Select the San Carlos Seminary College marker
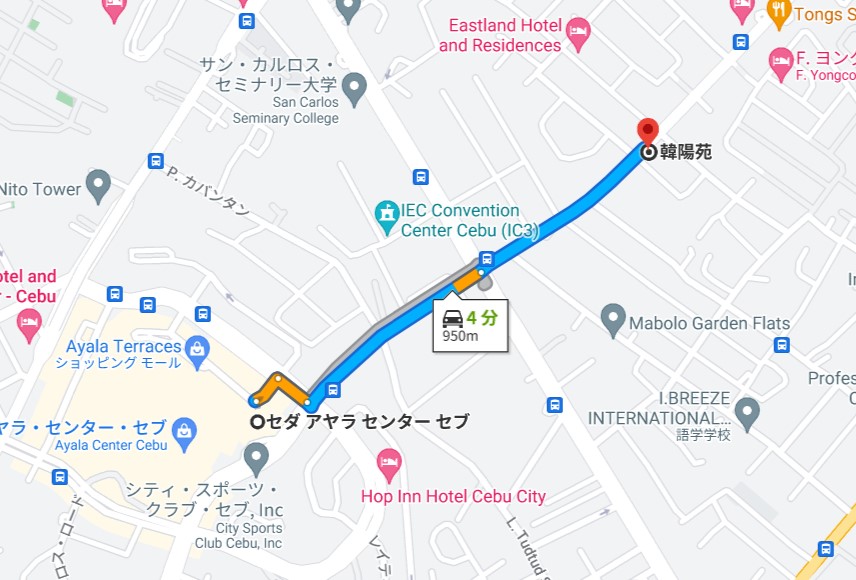 354,88
